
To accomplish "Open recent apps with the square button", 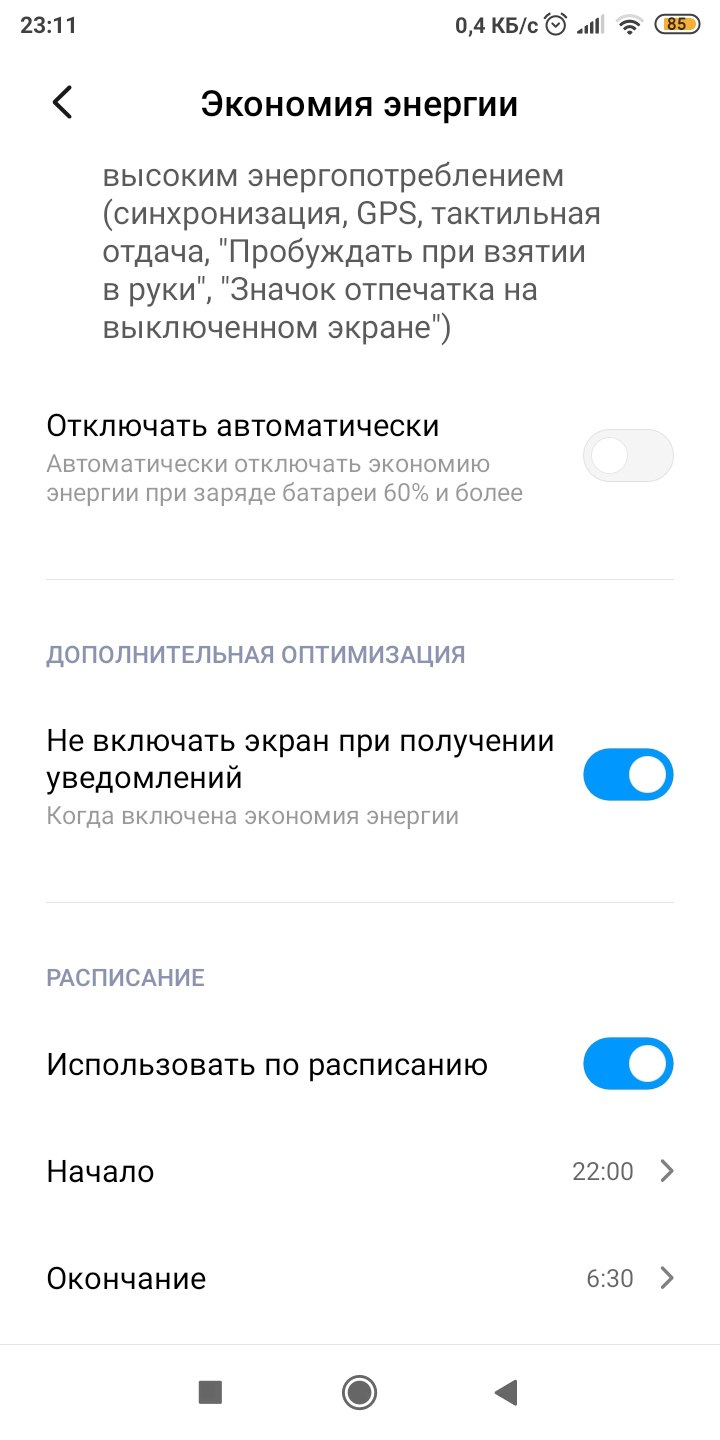I will pos(210,1392).
